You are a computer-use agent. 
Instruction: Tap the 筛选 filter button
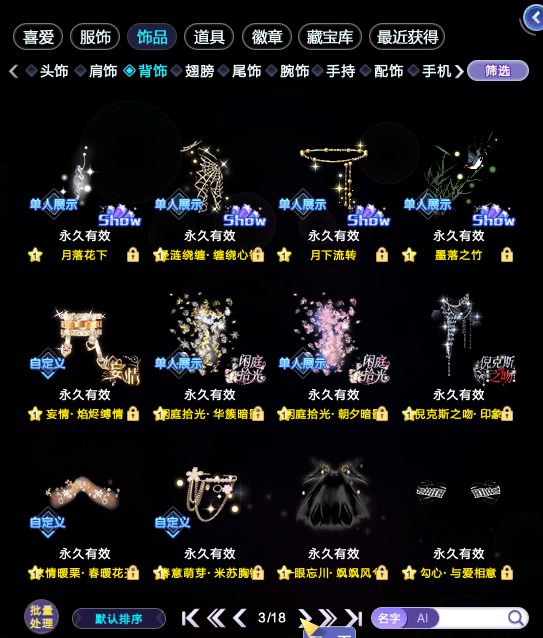(498, 71)
